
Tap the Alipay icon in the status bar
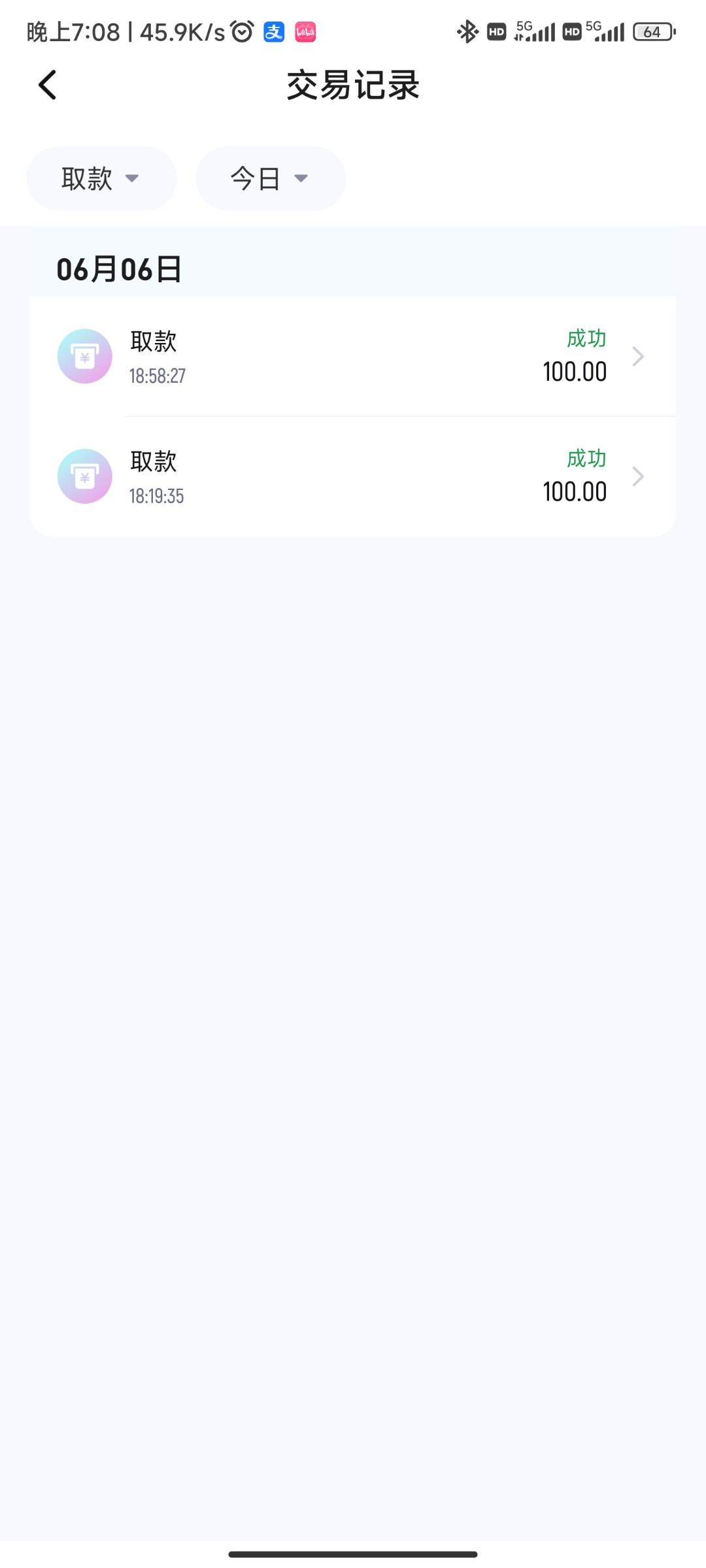[x=273, y=31]
